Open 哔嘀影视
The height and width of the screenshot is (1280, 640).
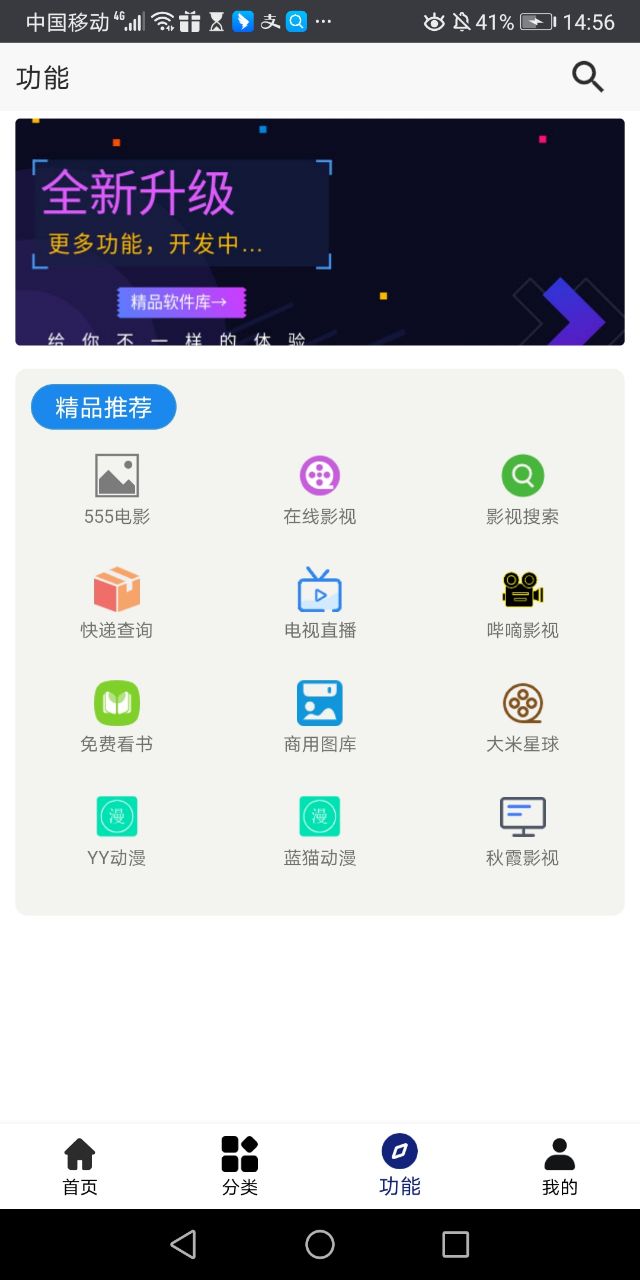[x=522, y=603]
